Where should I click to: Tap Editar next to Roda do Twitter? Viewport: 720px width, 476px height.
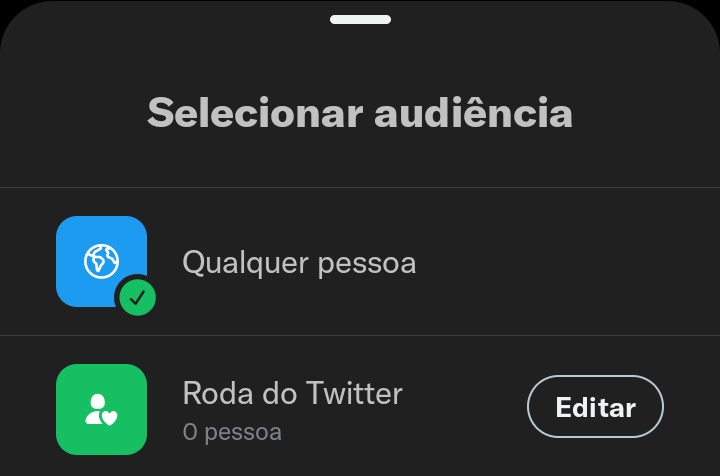pyautogui.click(x=595, y=407)
